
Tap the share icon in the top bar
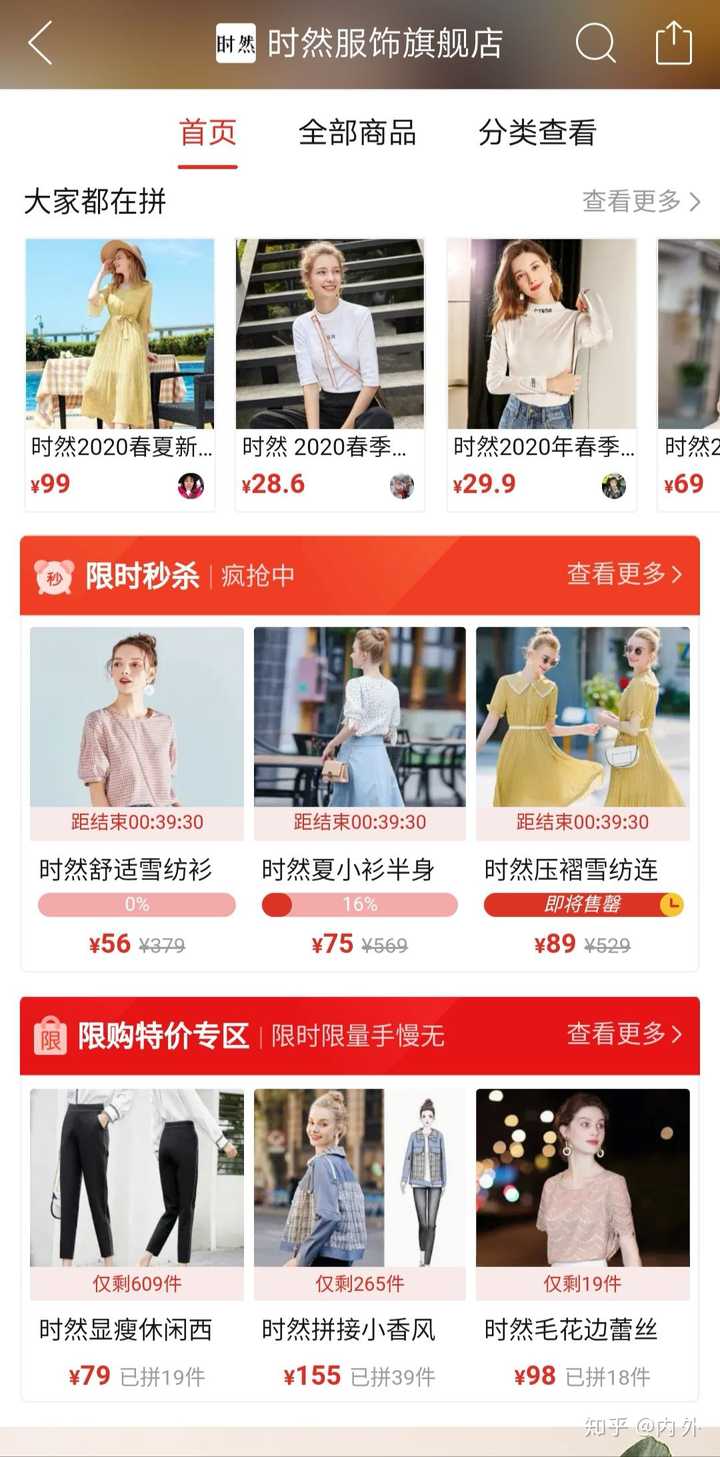[674, 42]
